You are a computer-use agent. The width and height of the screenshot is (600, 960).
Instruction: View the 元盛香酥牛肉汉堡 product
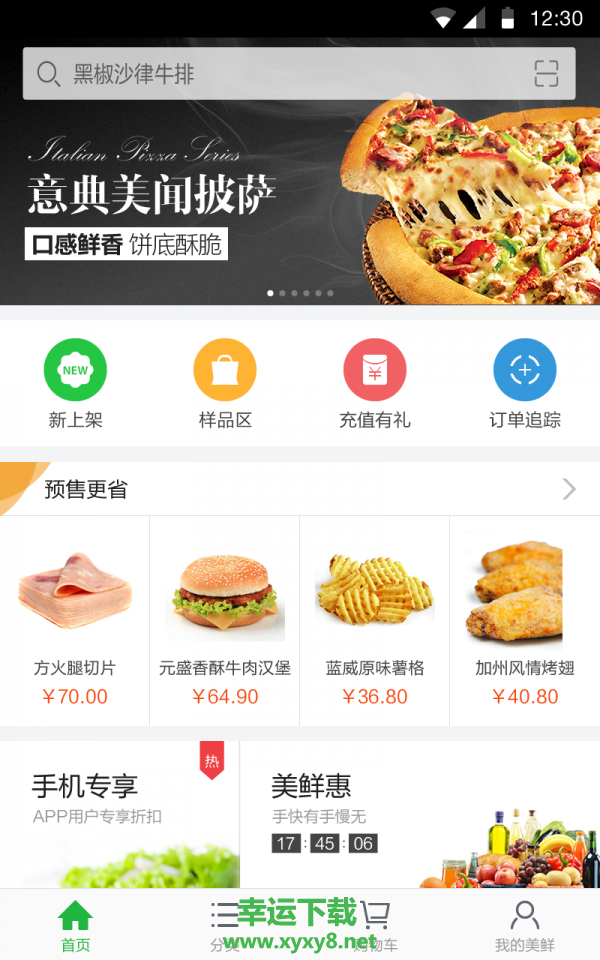point(225,620)
